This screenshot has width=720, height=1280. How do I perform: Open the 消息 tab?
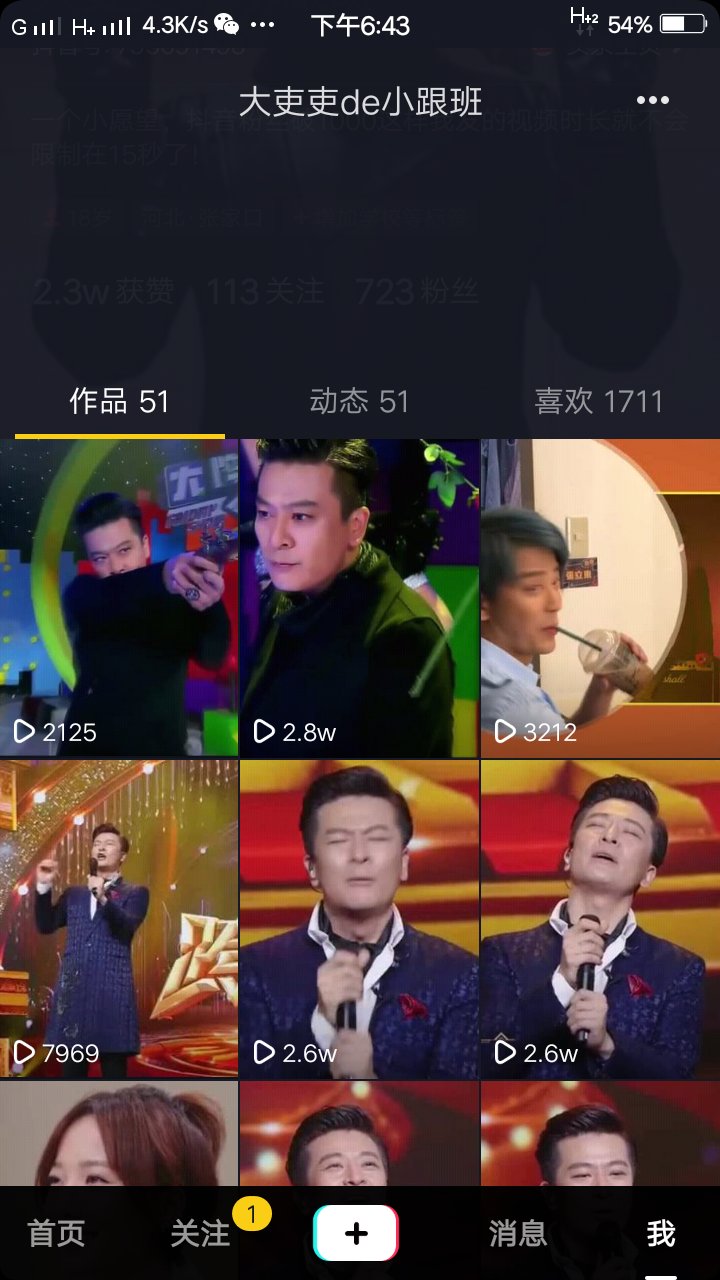coord(517,1234)
